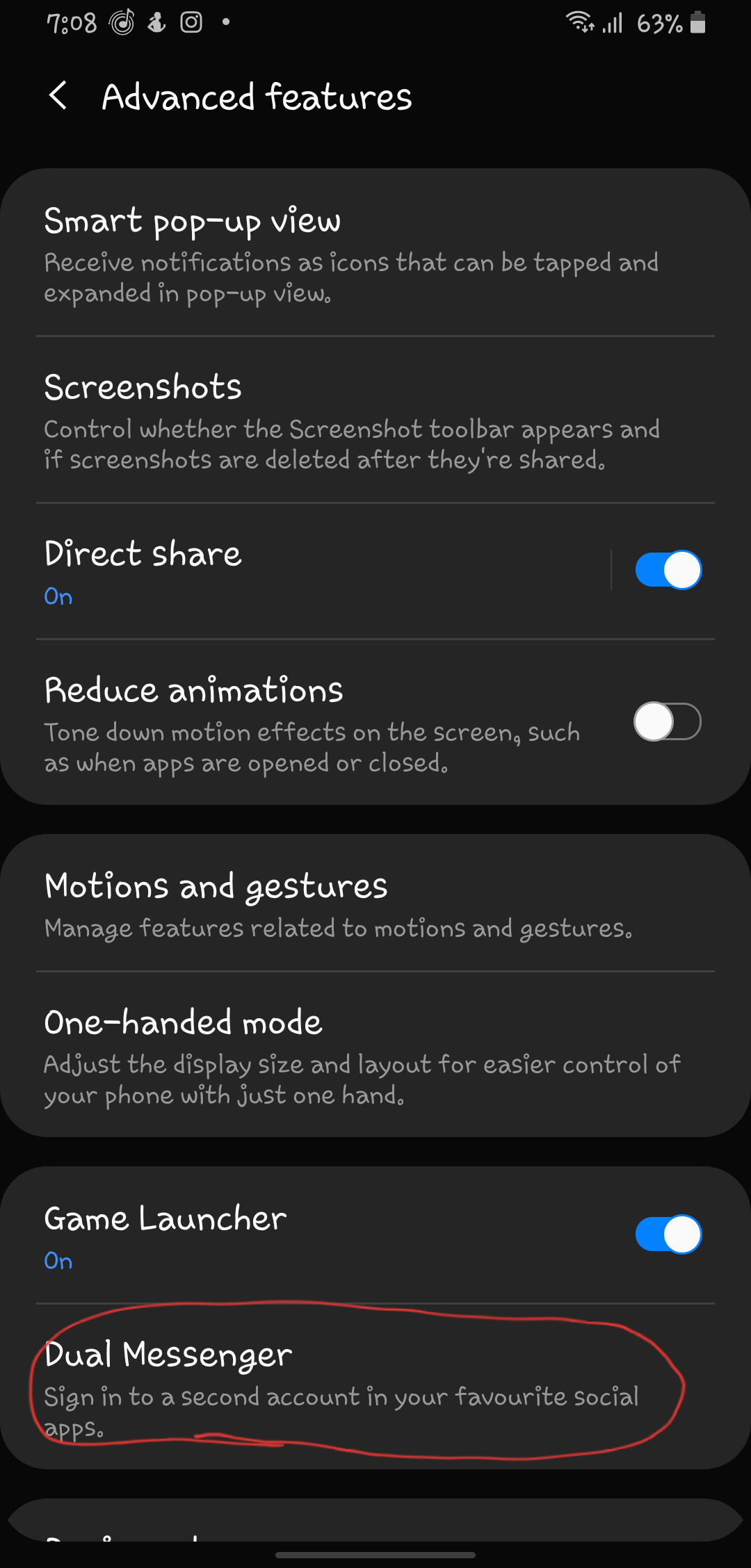Enable the Reduce animations toggle
The height and width of the screenshot is (1568, 751).
pyautogui.click(x=666, y=721)
